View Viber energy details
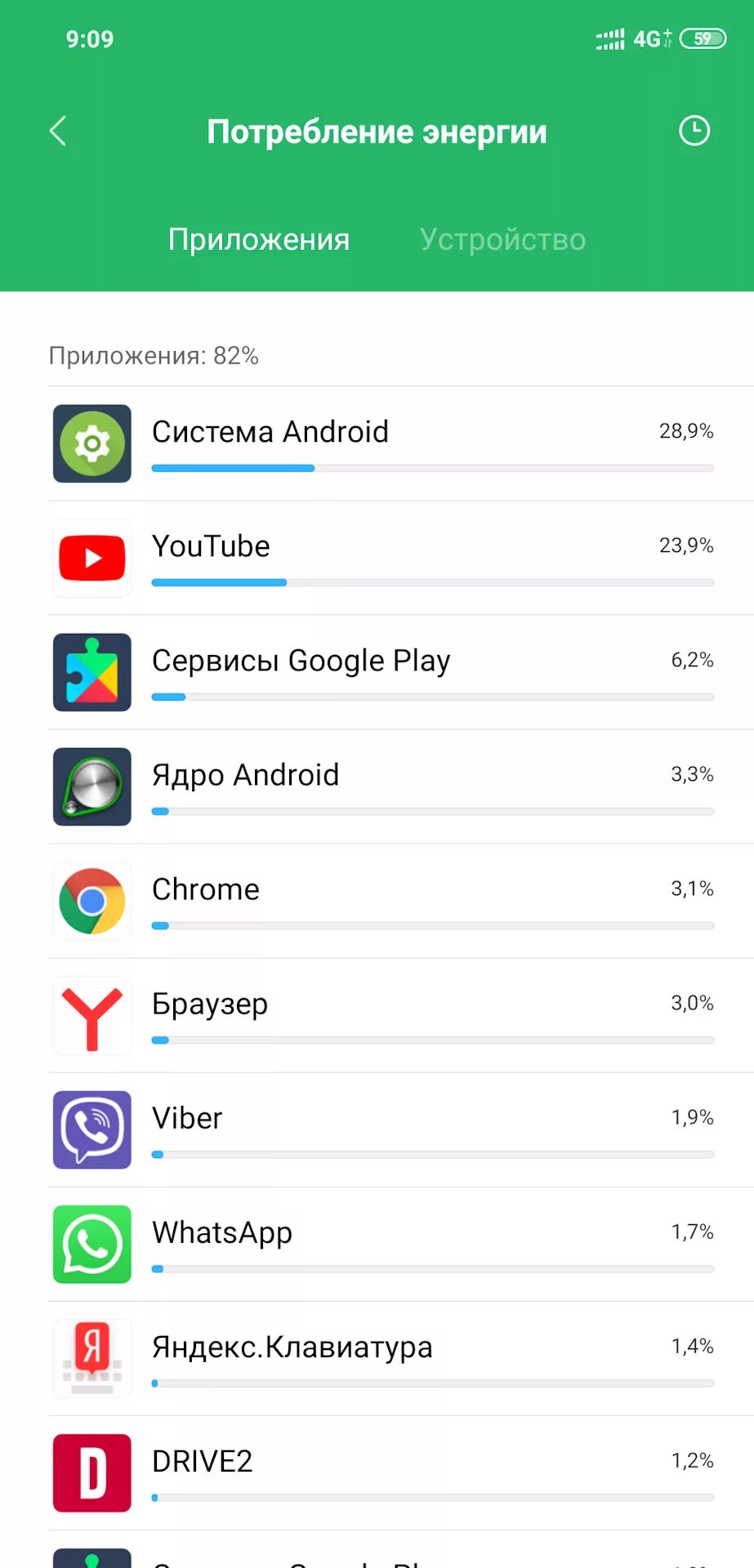This screenshot has height=1568, width=754. point(377,1129)
